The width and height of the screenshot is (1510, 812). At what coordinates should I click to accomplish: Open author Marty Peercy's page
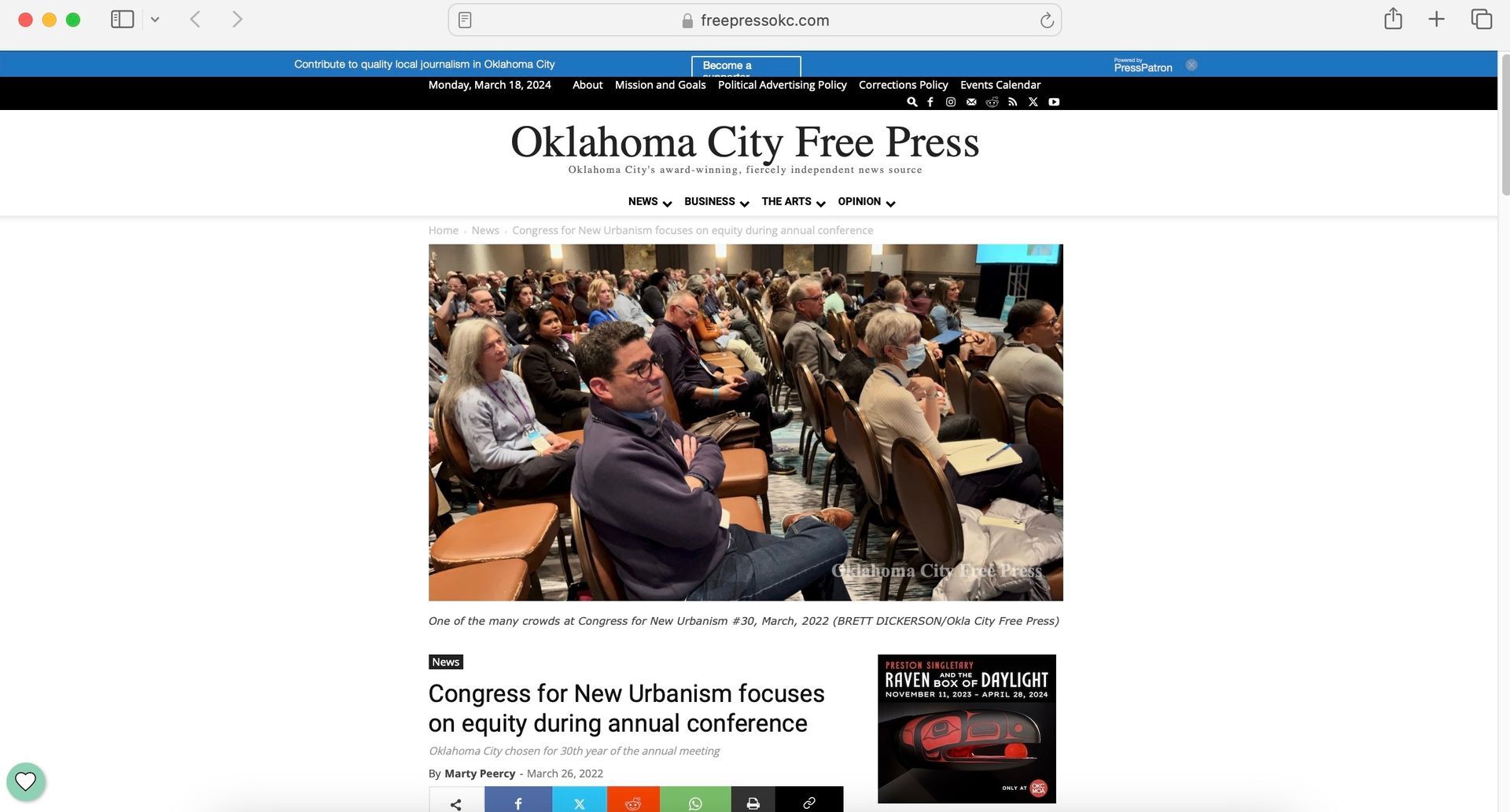coord(480,773)
